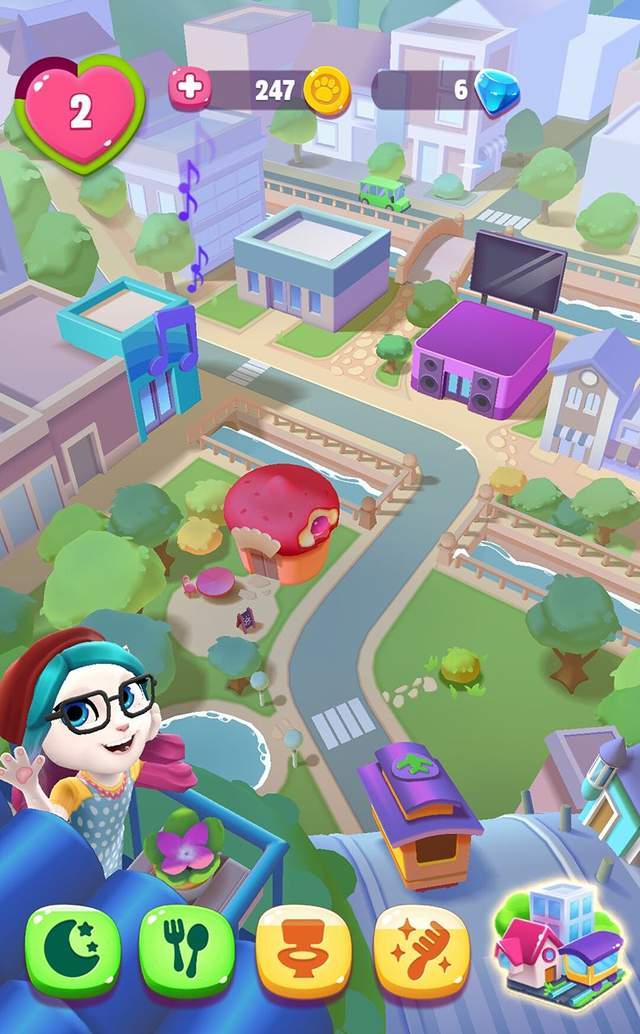Viewport: 640px width, 1034px height.
Task: Open the toilet bathroom button
Action: [303, 952]
